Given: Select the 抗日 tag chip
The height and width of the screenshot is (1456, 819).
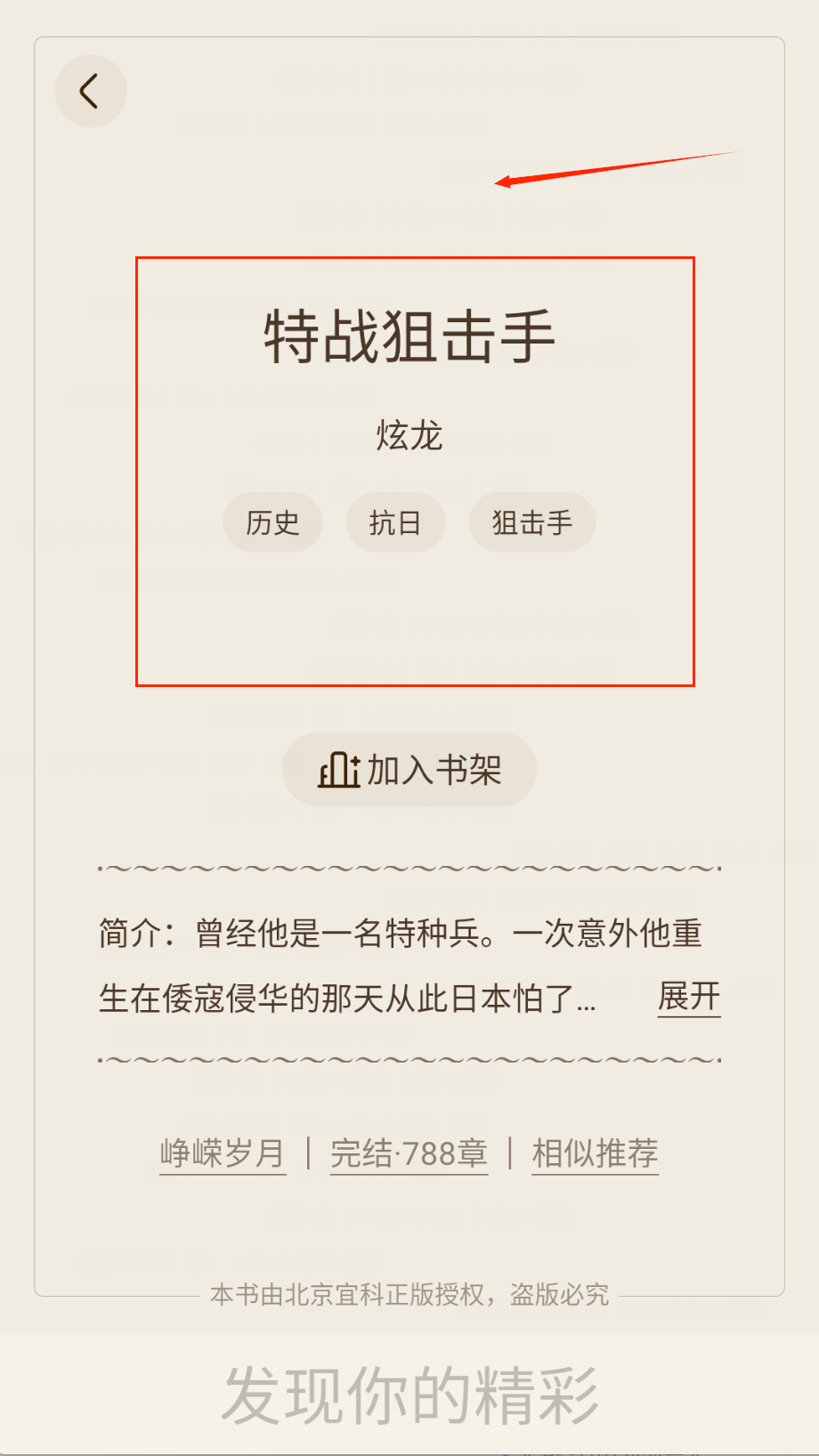Looking at the screenshot, I should pos(395,522).
